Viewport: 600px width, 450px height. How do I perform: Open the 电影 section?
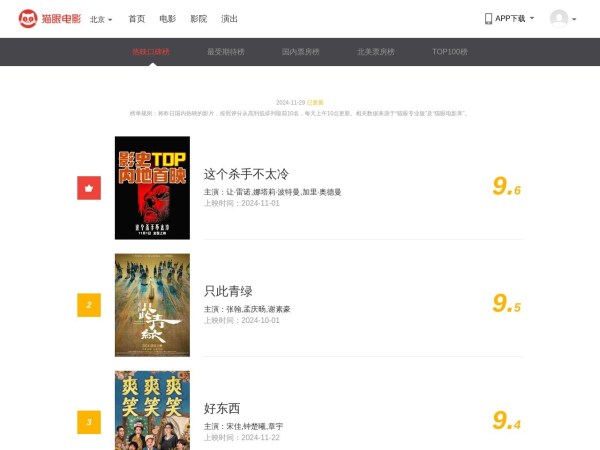(167, 19)
